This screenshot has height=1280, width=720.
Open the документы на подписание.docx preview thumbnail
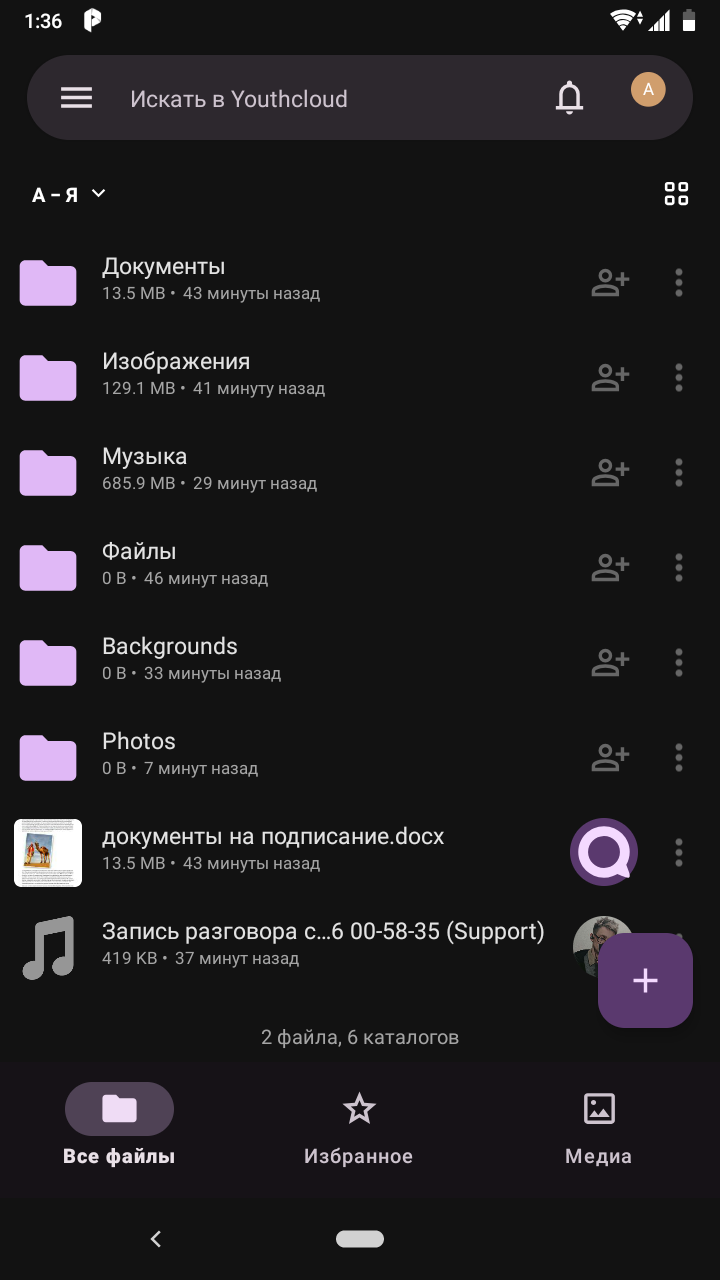[47, 852]
